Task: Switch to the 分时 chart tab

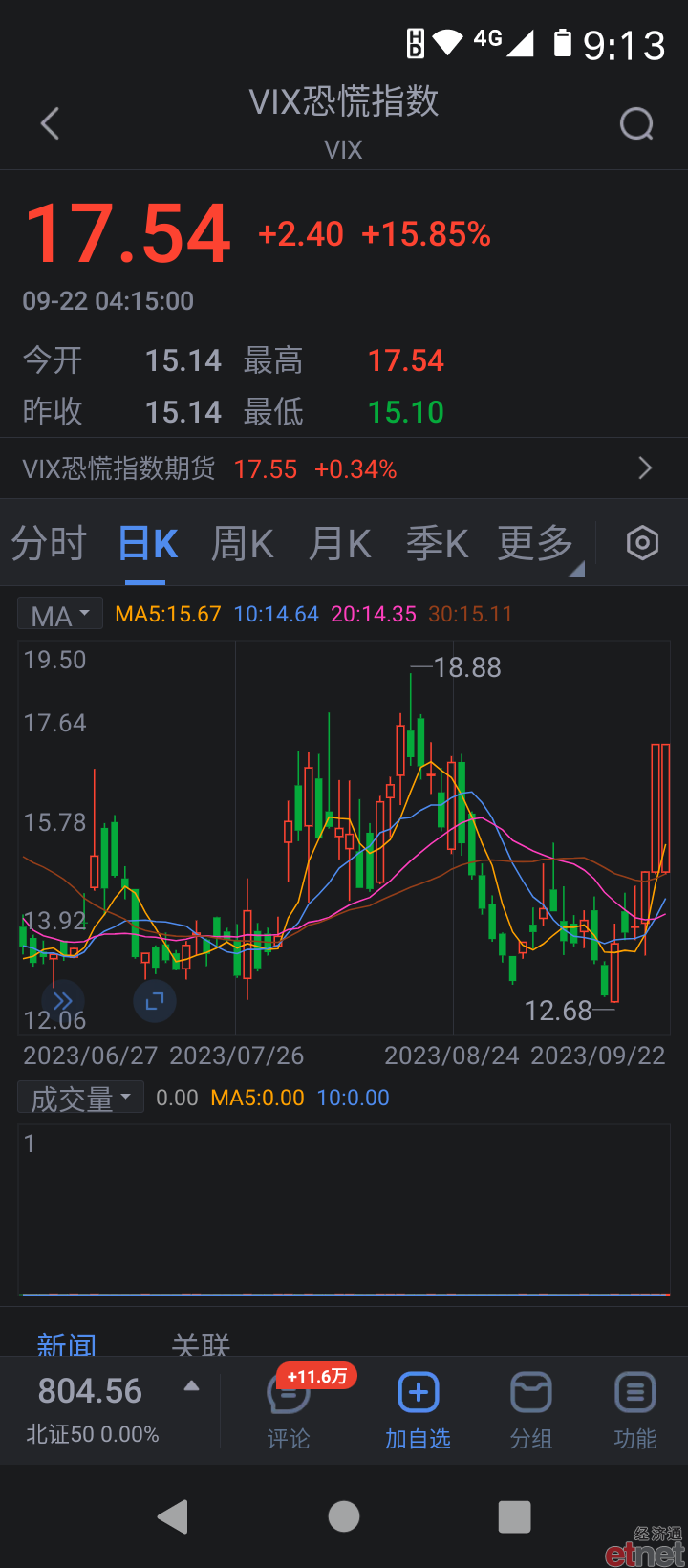Action: pyautogui.click(x=49, y=544)
